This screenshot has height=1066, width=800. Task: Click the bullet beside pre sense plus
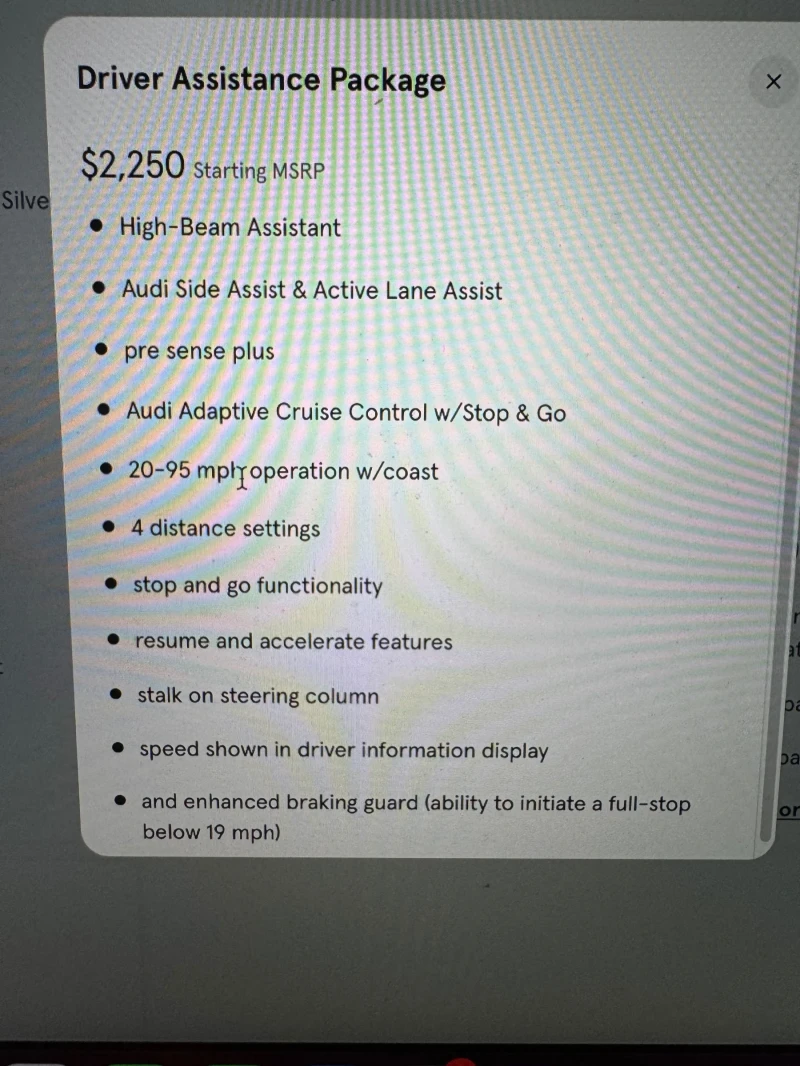click(x=101, y=348)
